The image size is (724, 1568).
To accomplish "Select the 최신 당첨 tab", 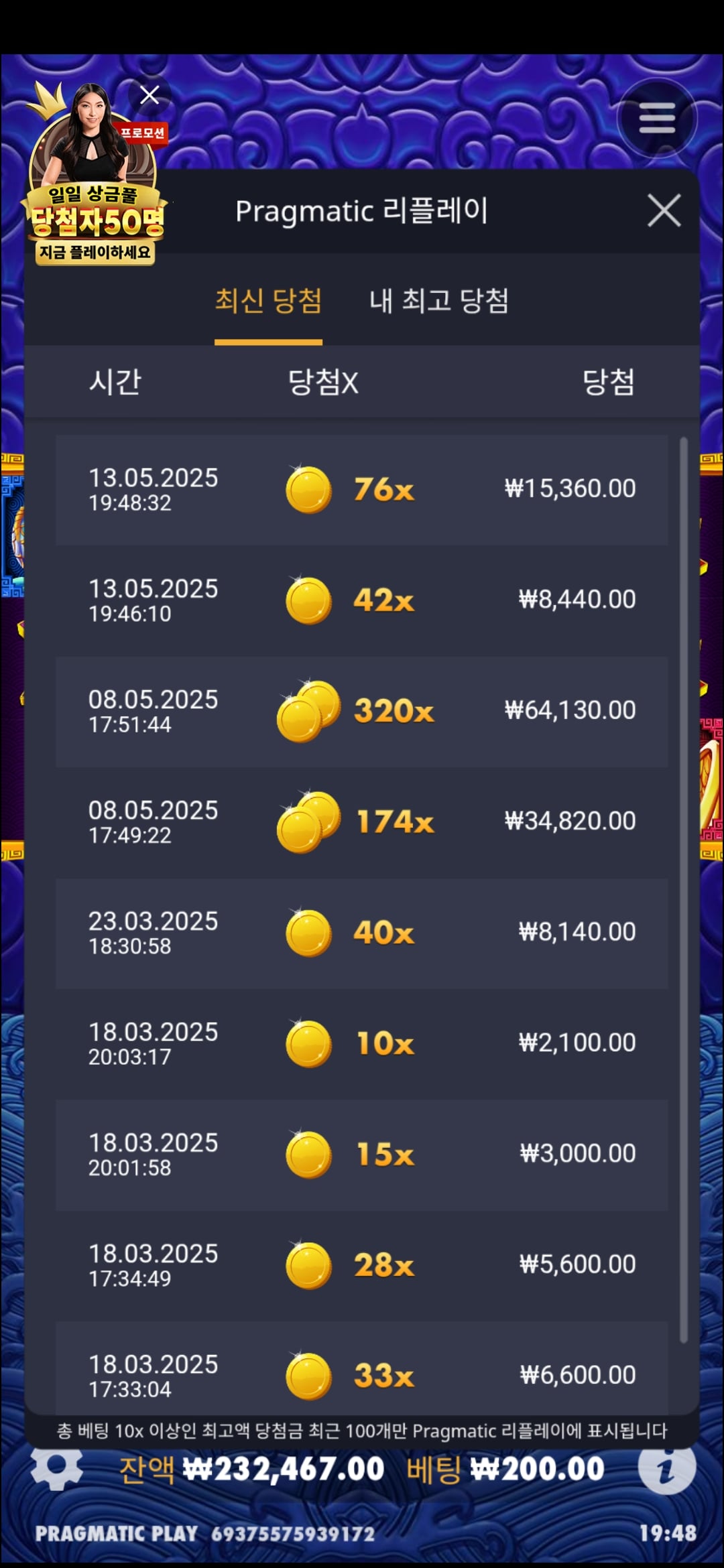I will click(x=268, y=300).
